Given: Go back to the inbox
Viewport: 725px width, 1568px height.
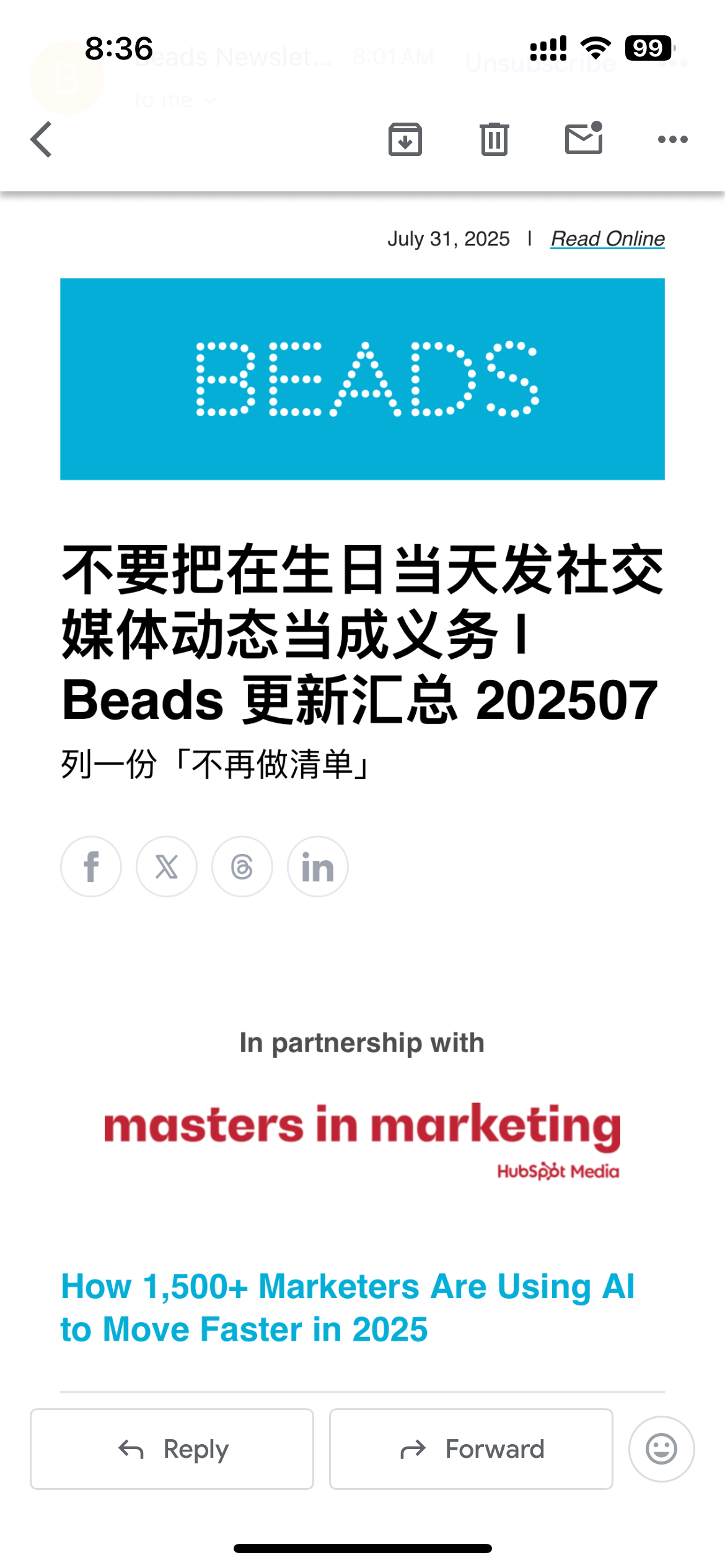Looking at the screenshot, I should (42, 139).
